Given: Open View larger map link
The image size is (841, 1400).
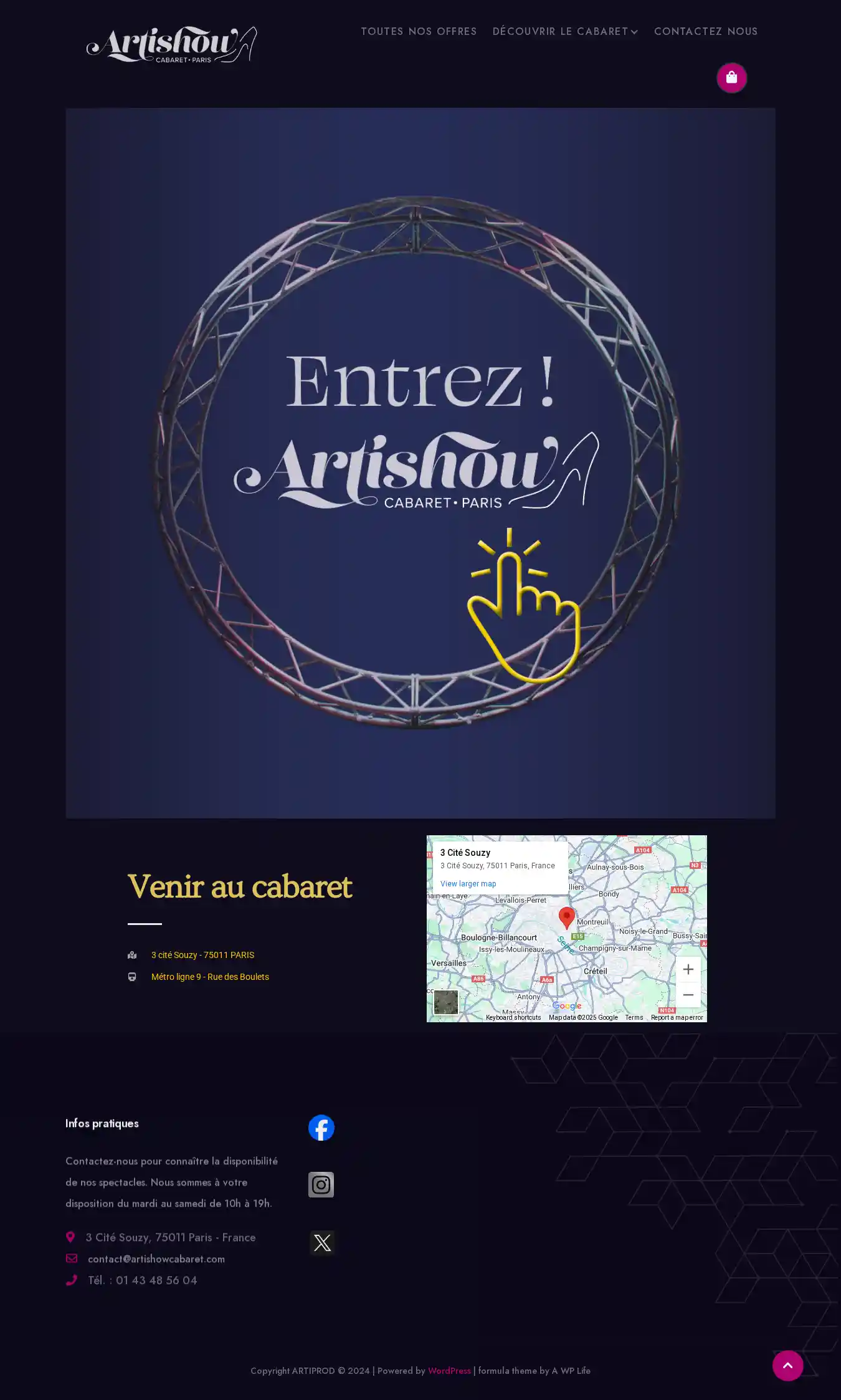Looking at the screenshot, I should (468, 884).
